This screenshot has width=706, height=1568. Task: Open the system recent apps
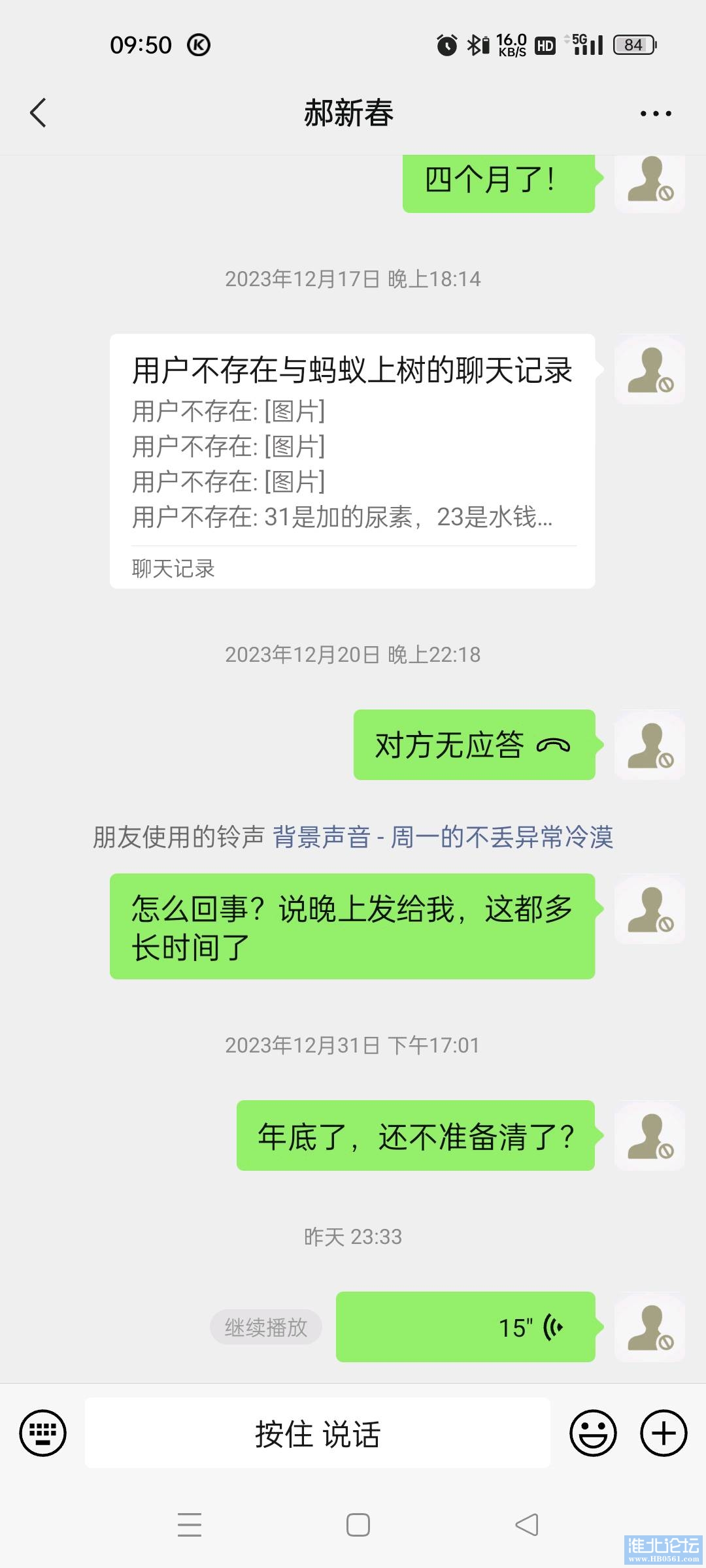pyautogui.click(x=190, y=1525)
